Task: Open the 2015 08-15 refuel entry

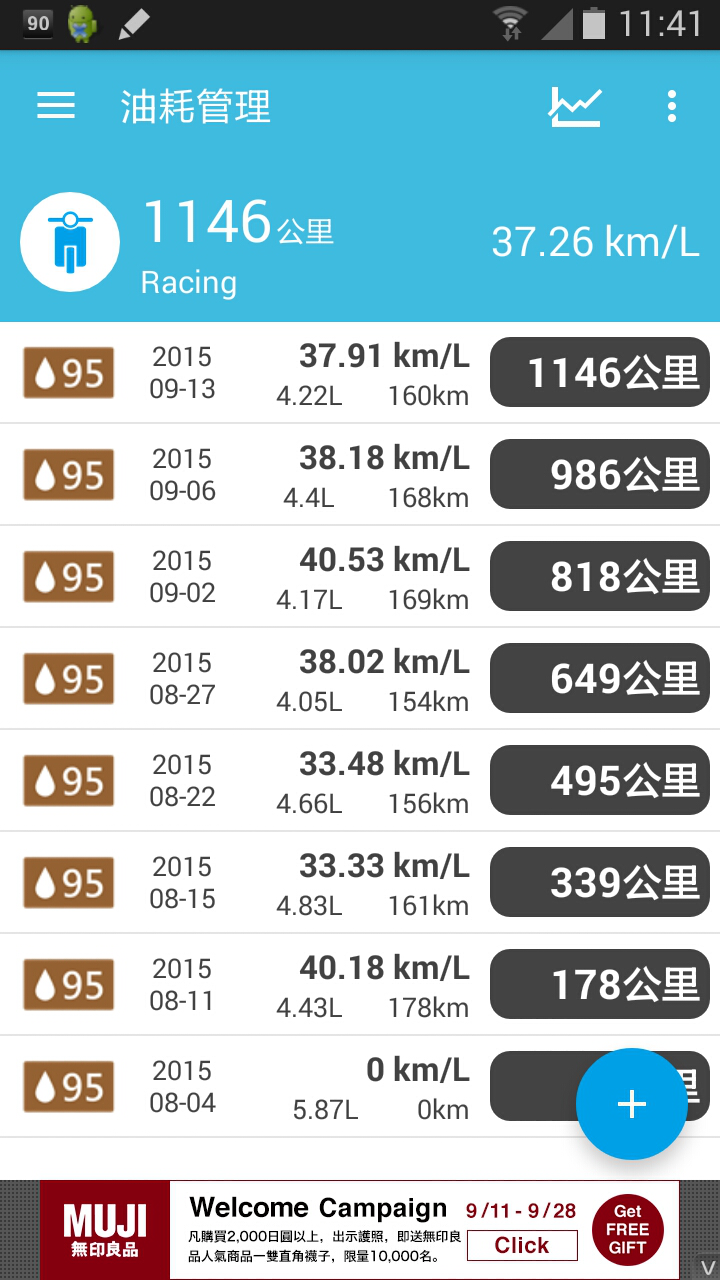Action: 360,883
